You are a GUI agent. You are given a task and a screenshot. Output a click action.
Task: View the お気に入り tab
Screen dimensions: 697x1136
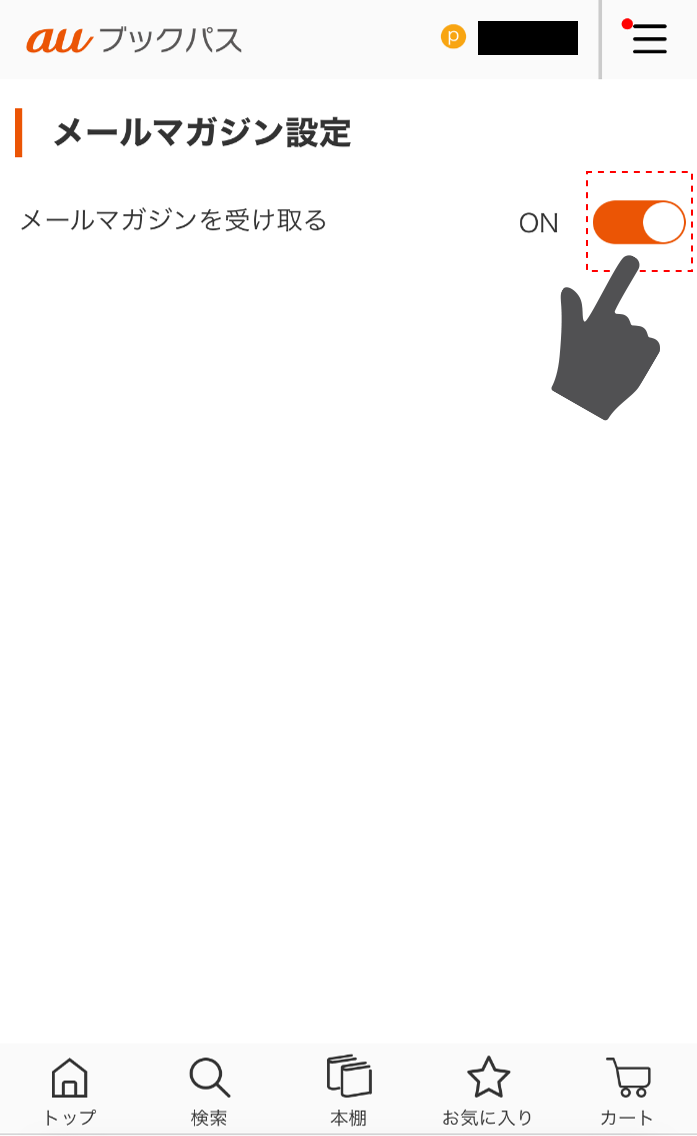(488, 1090)
